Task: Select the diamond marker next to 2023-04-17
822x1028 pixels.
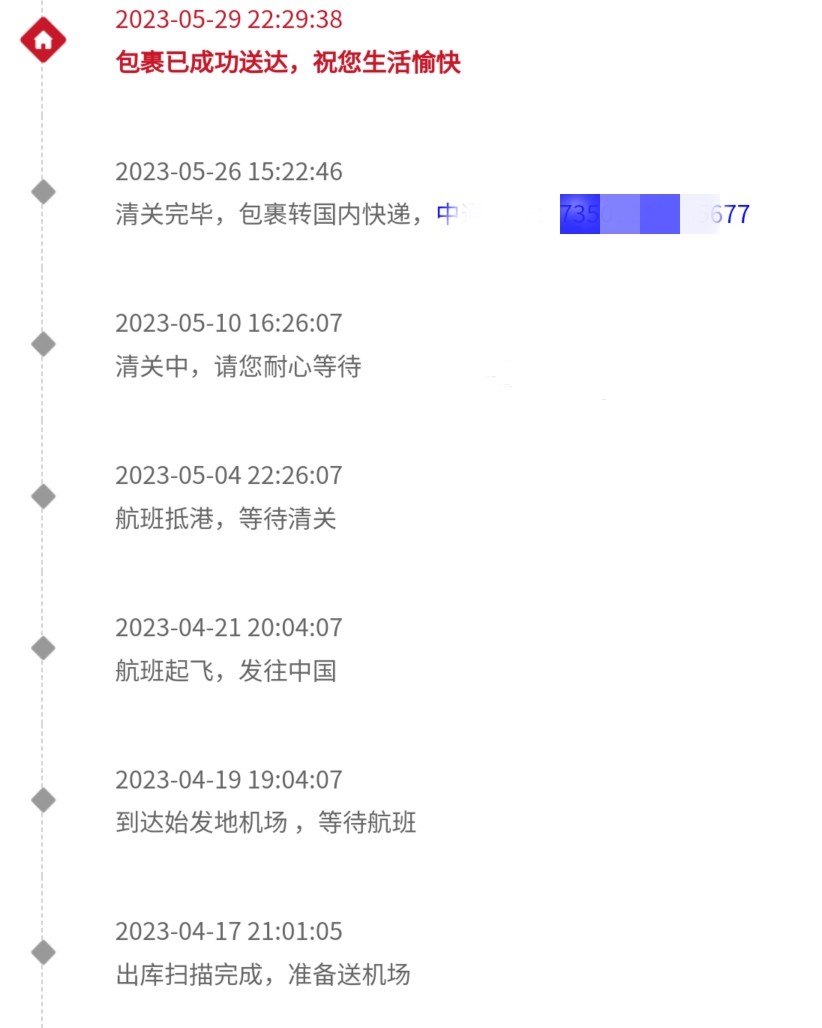Action: coord(42,951)
